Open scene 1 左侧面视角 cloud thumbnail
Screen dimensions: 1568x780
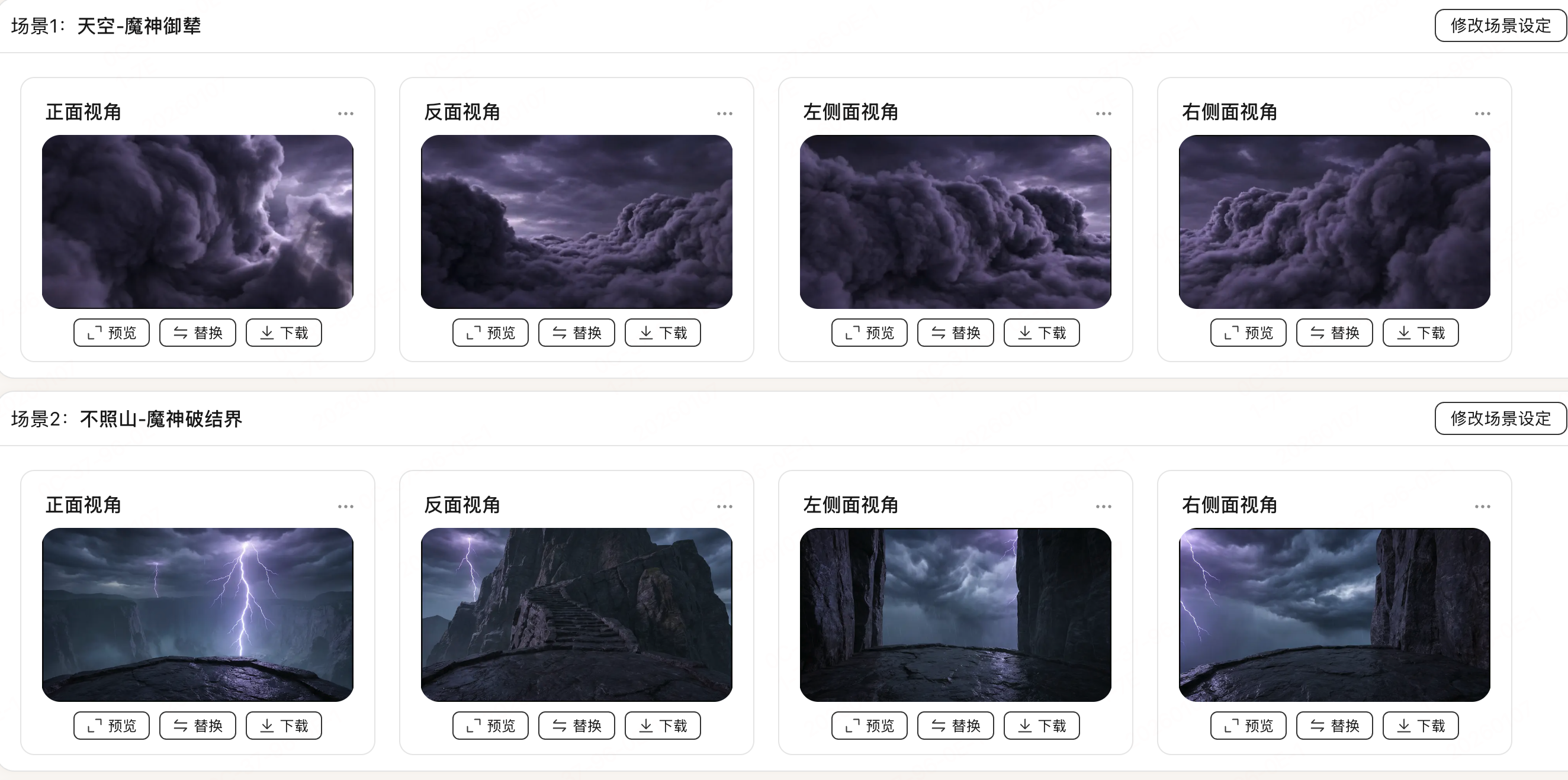coord(956,222)
